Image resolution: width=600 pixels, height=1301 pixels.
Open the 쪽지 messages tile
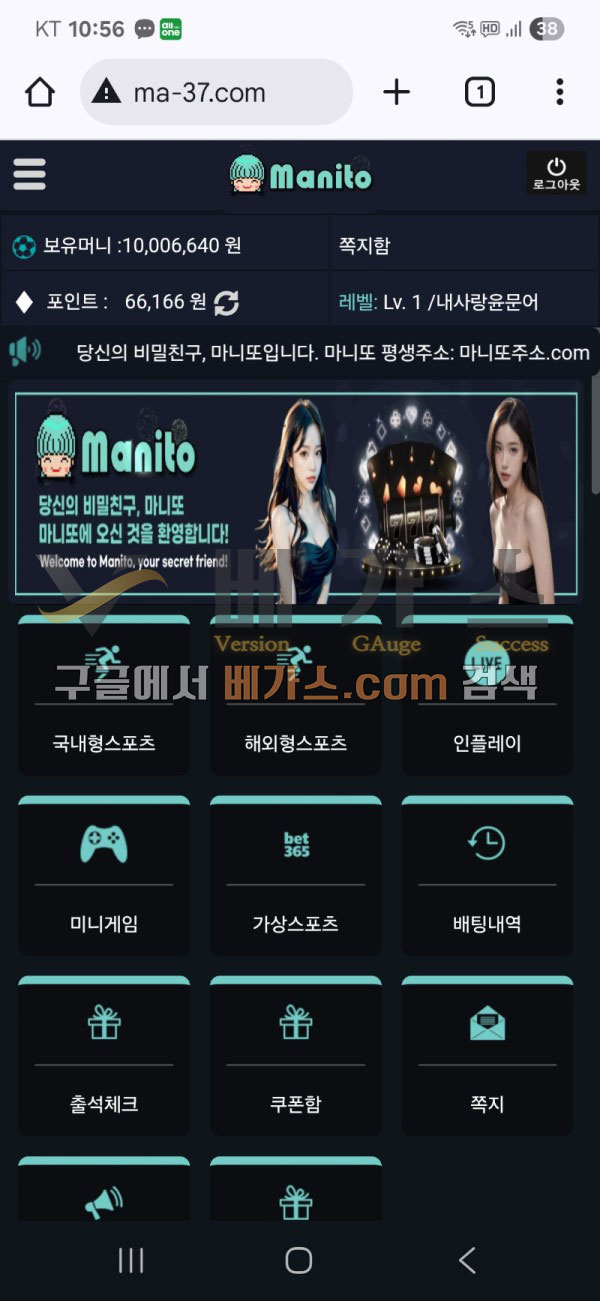coord(487,1056)
